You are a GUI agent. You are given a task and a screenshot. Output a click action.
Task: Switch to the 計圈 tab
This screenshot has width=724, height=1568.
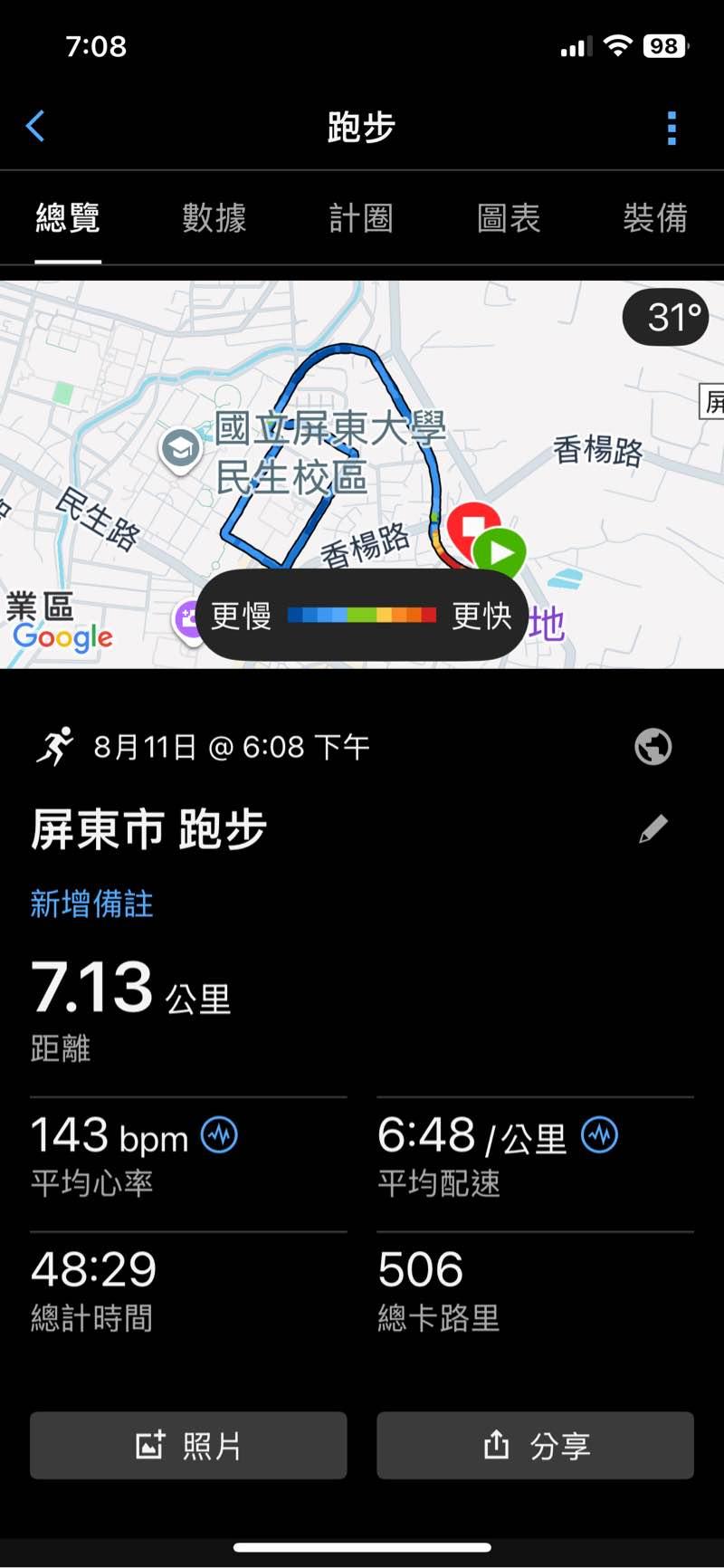360,218
